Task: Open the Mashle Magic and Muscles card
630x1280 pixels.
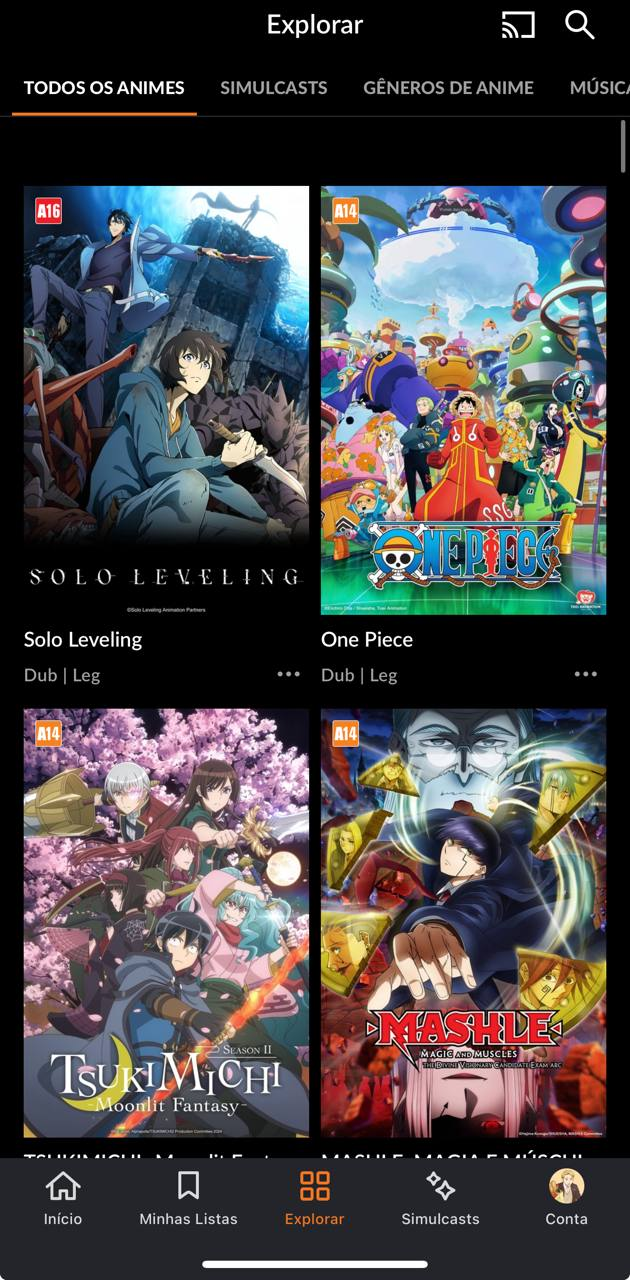Action: pos(463,922)
